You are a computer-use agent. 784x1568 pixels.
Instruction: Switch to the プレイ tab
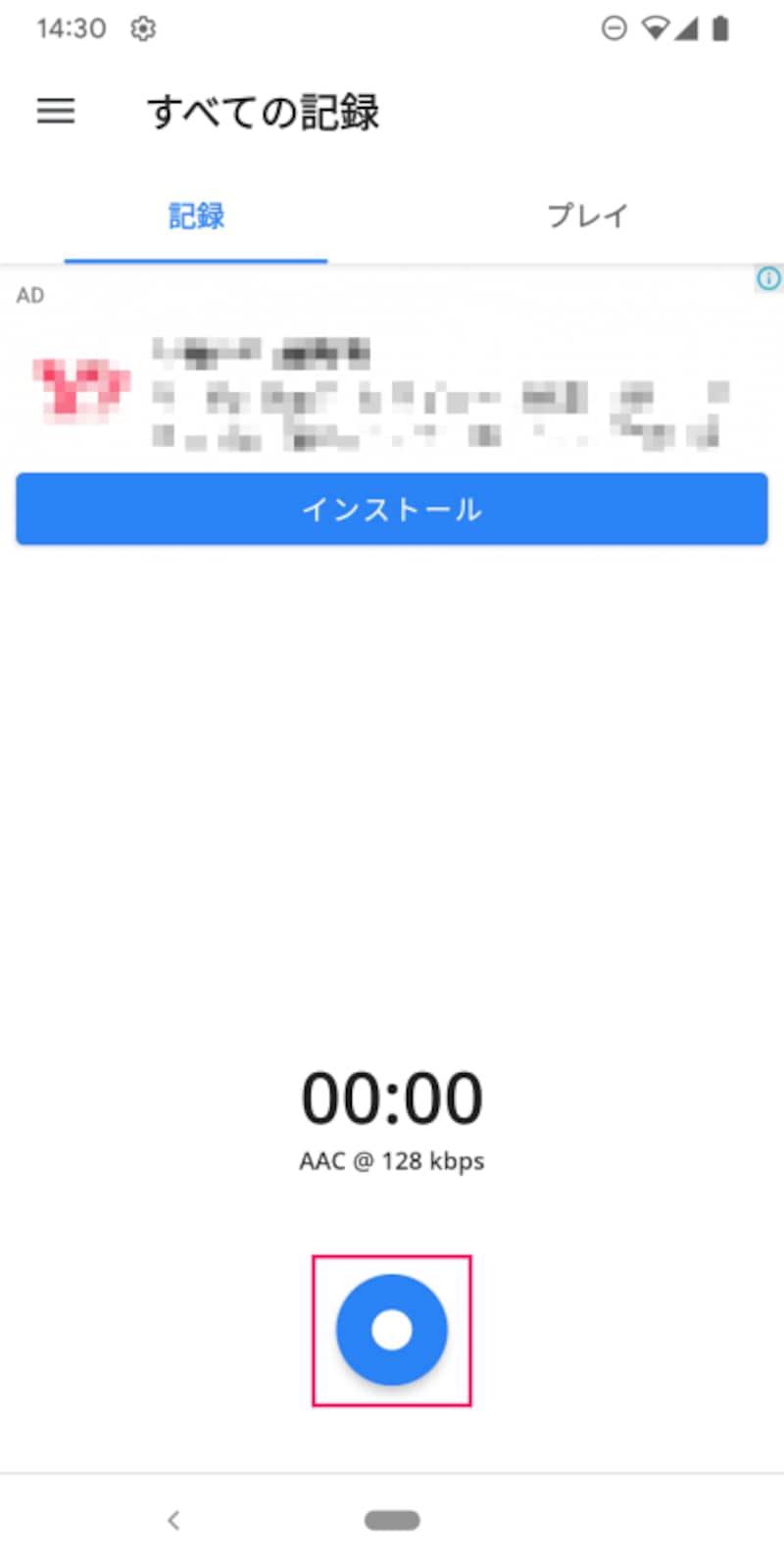tap(587, 216)
